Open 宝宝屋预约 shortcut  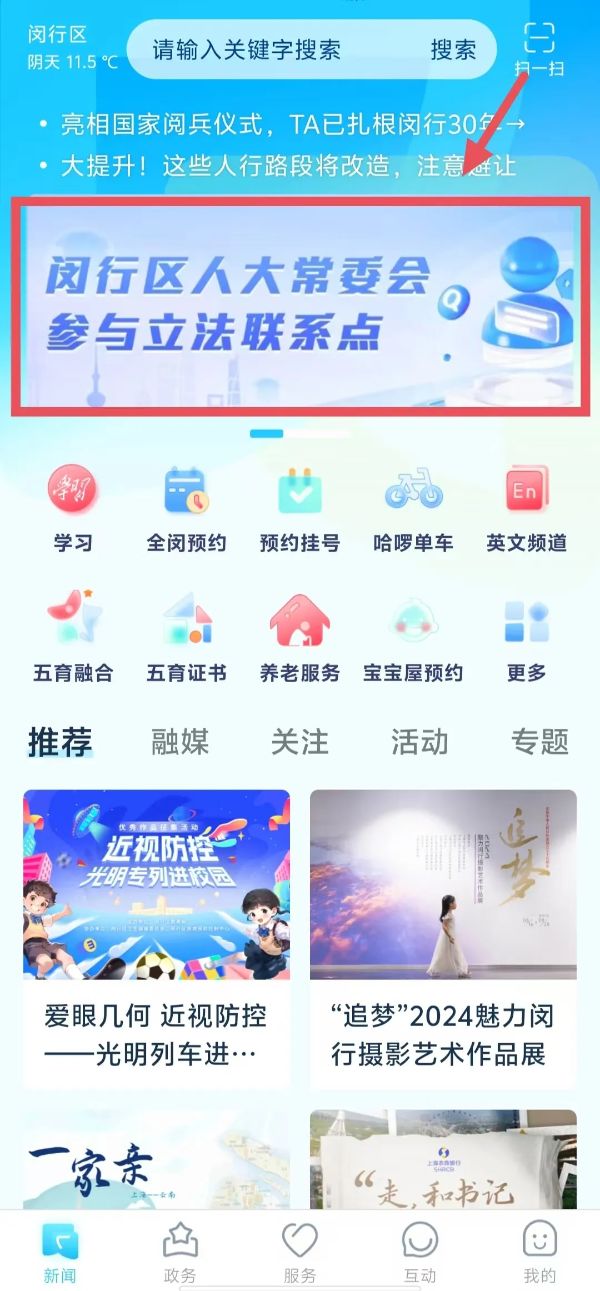(x=413, y=638)
